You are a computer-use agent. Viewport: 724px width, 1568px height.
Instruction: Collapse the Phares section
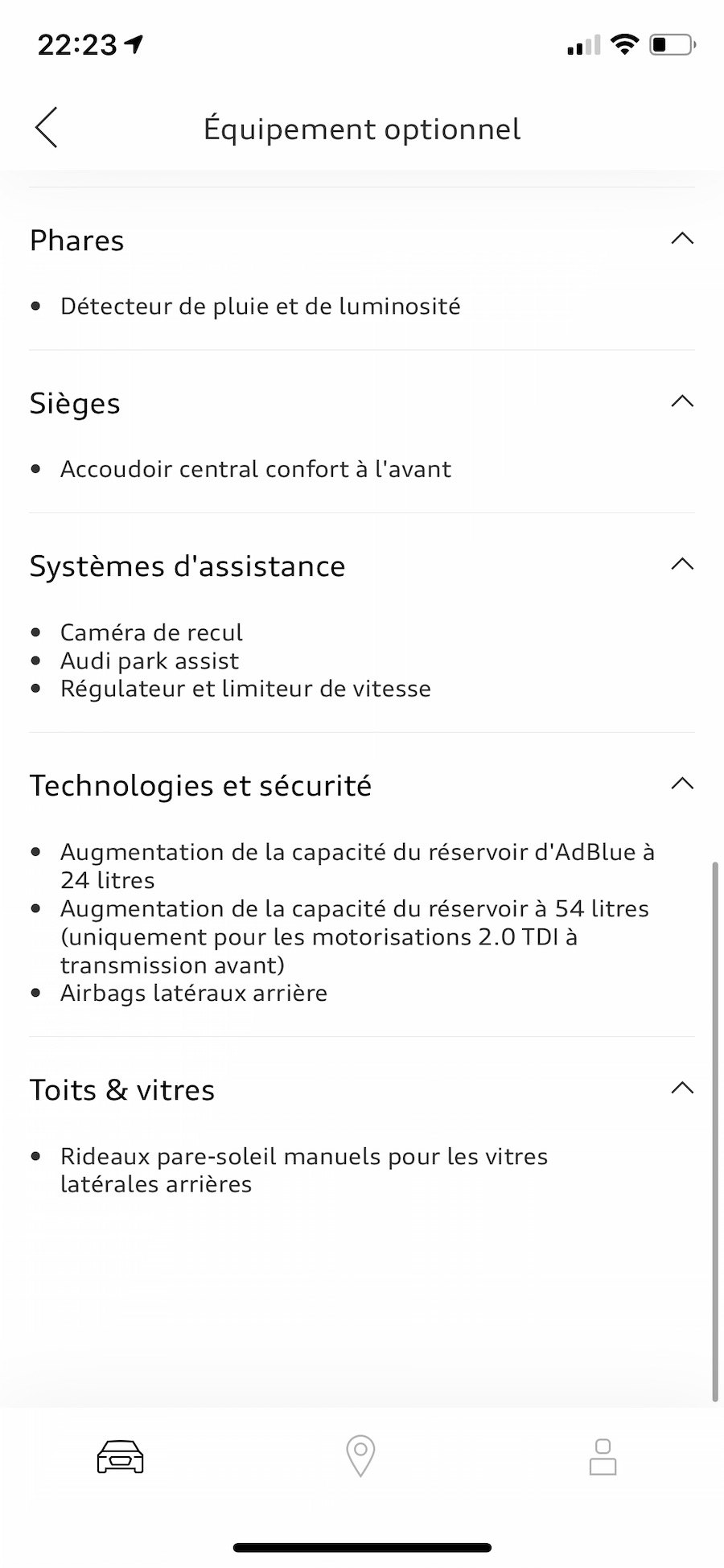point(681,239)
